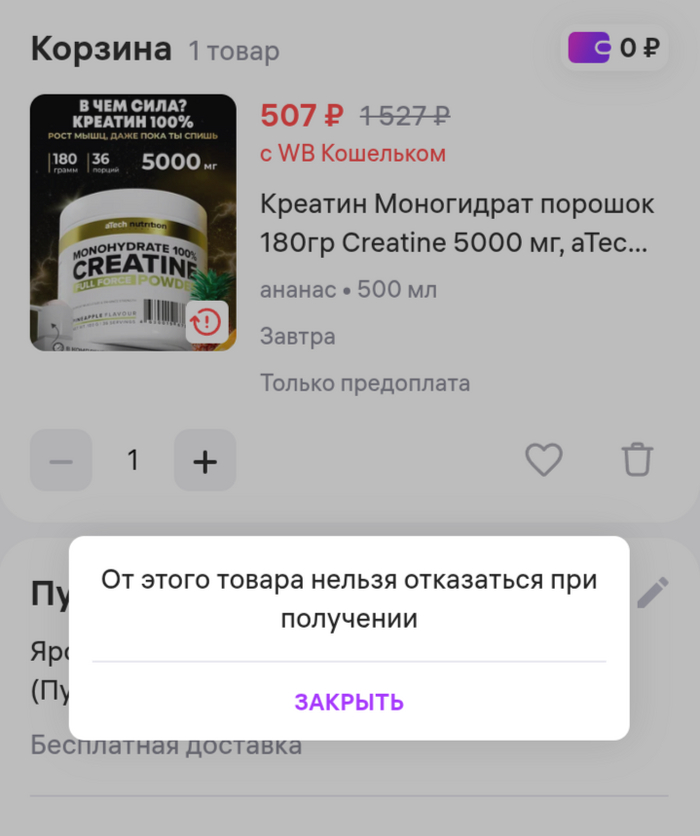Close the dialog with ЗАКРЫТЬ
The height and width of the screenshot is (836, 700).
349,702
